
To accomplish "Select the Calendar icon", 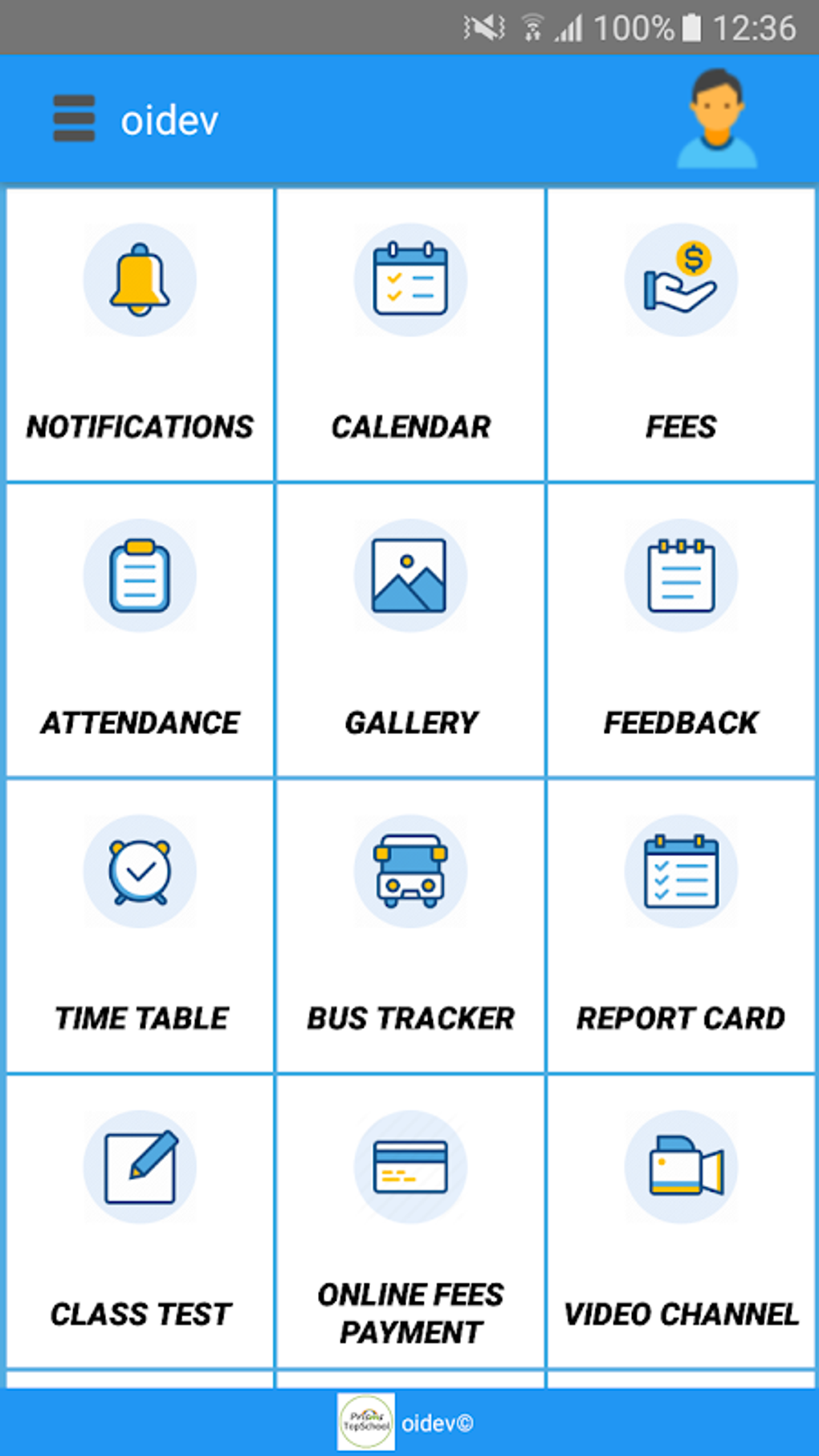I will [410, 279].
